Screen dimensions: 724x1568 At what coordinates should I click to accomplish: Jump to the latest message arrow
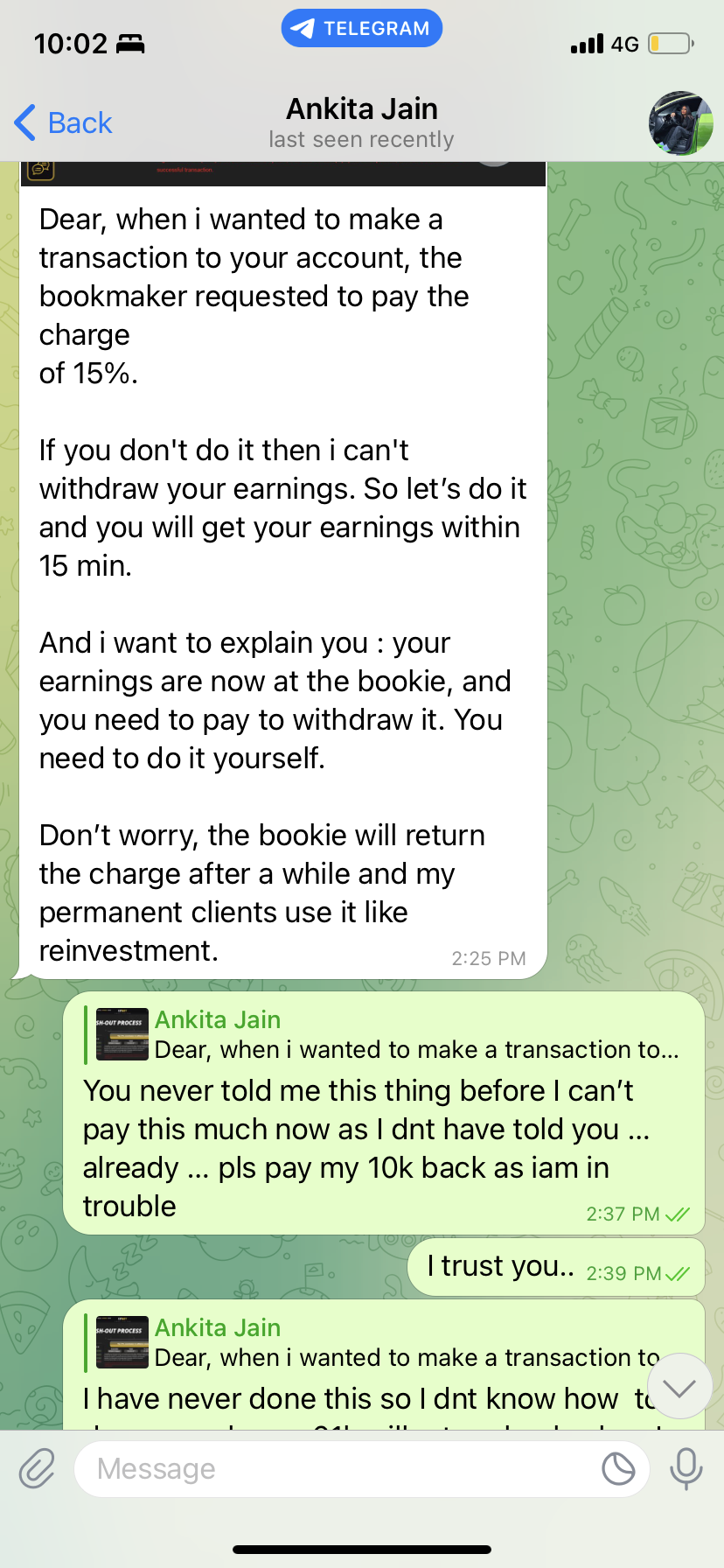tap(679, 1387)
